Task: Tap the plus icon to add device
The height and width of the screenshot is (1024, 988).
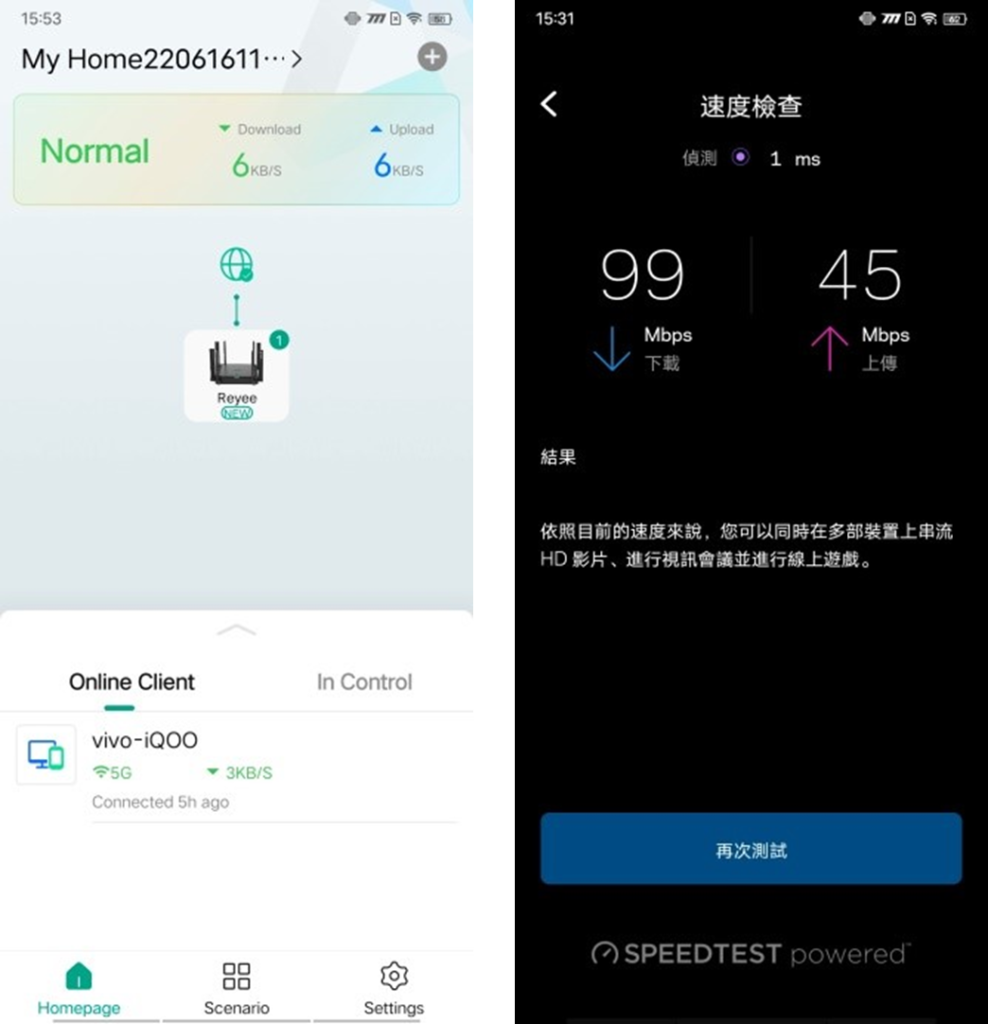Action: [x=431, y=57]
